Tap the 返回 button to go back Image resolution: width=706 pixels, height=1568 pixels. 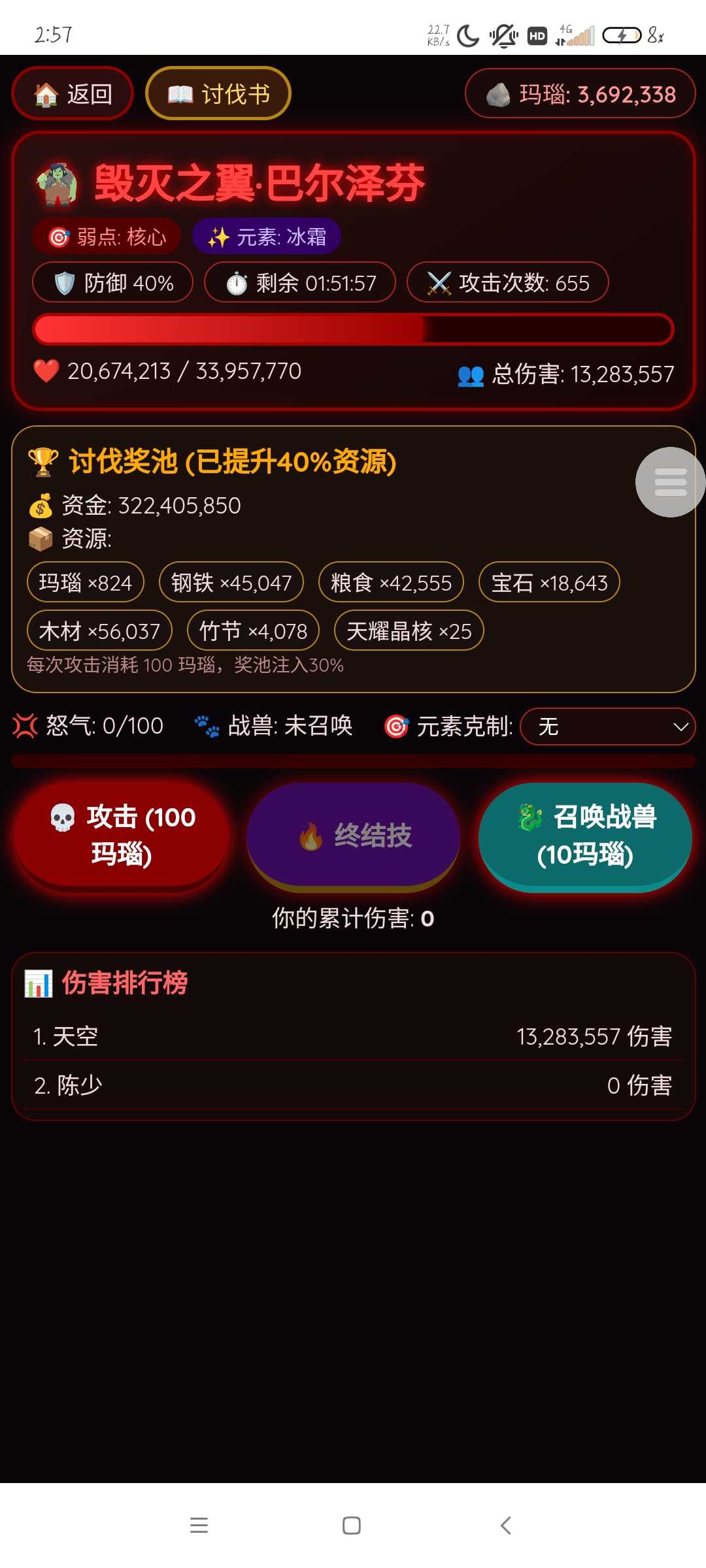coord(73,94)
